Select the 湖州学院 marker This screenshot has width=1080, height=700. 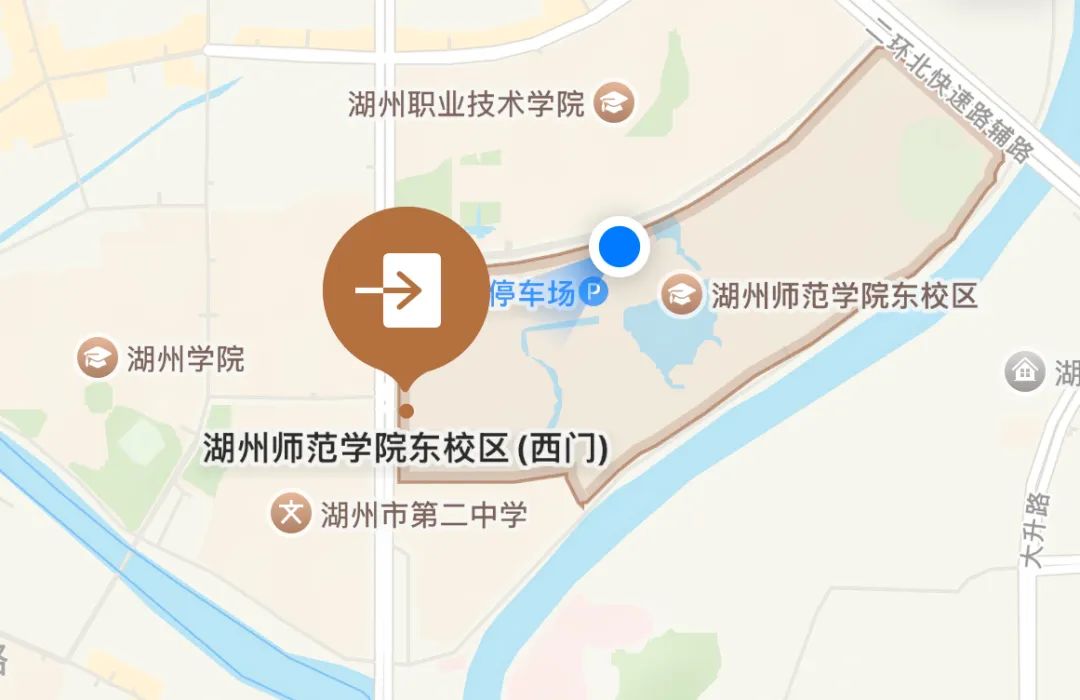(98, 358)
